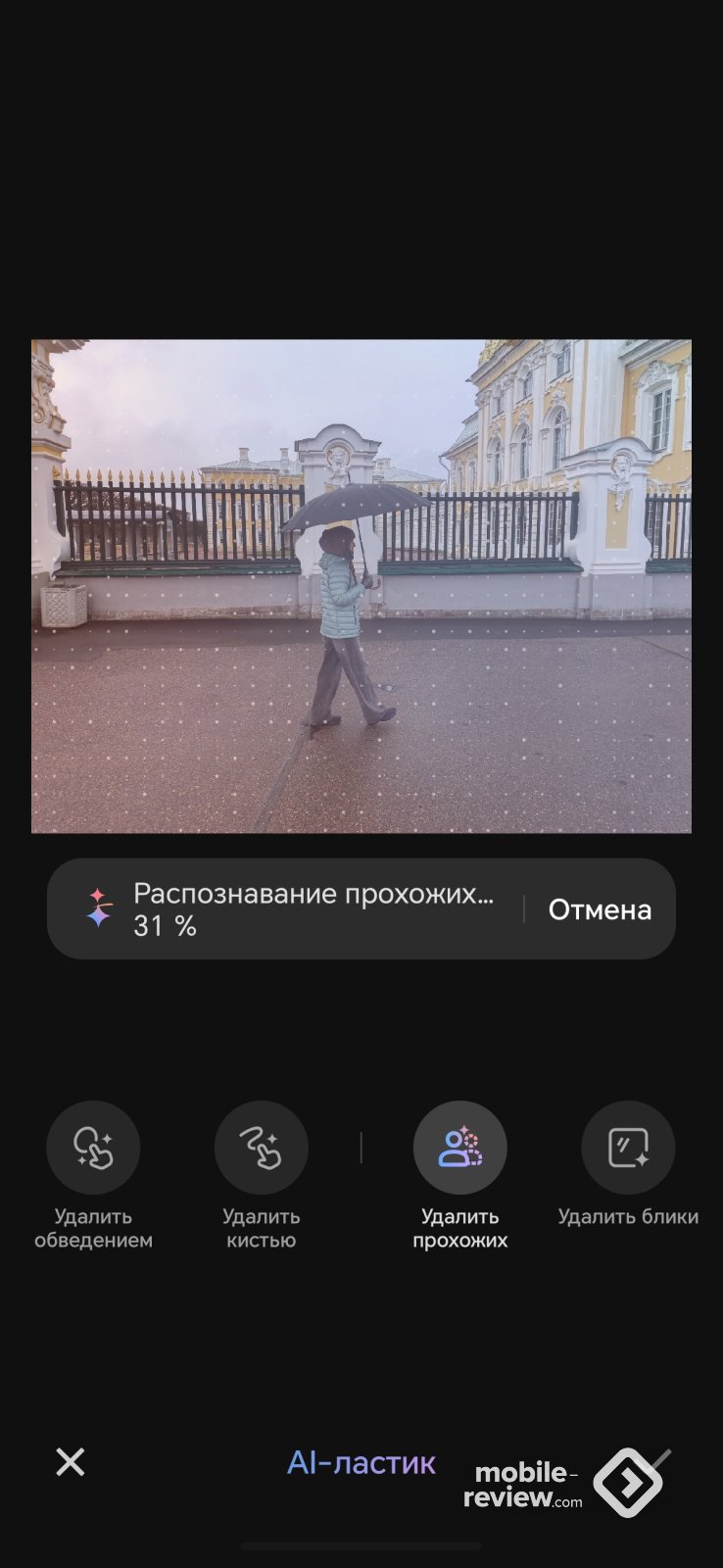Choose the Удалить кистью tool
The image size is (723, 1568).
click(261, 1148)
